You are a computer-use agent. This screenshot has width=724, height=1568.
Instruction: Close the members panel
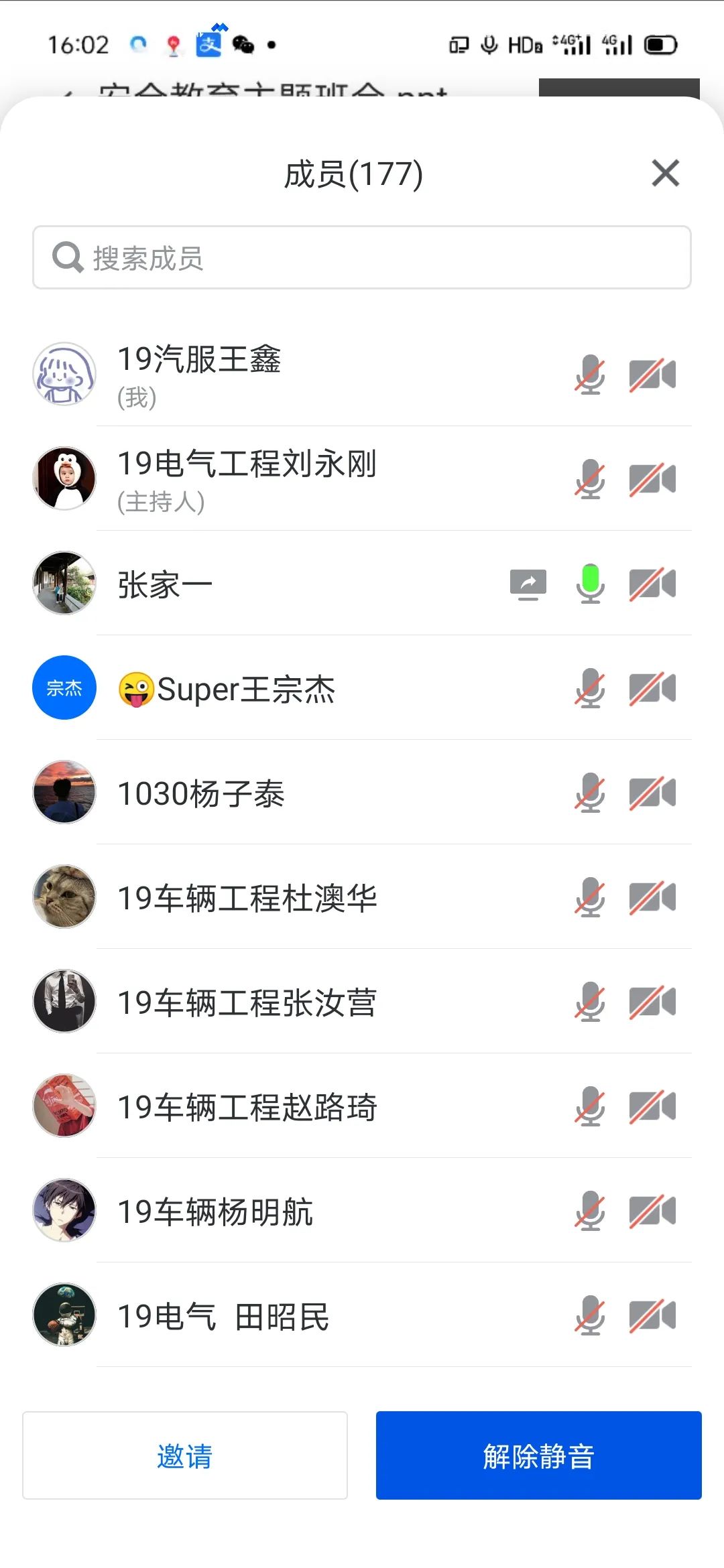[x=665, y=174]
